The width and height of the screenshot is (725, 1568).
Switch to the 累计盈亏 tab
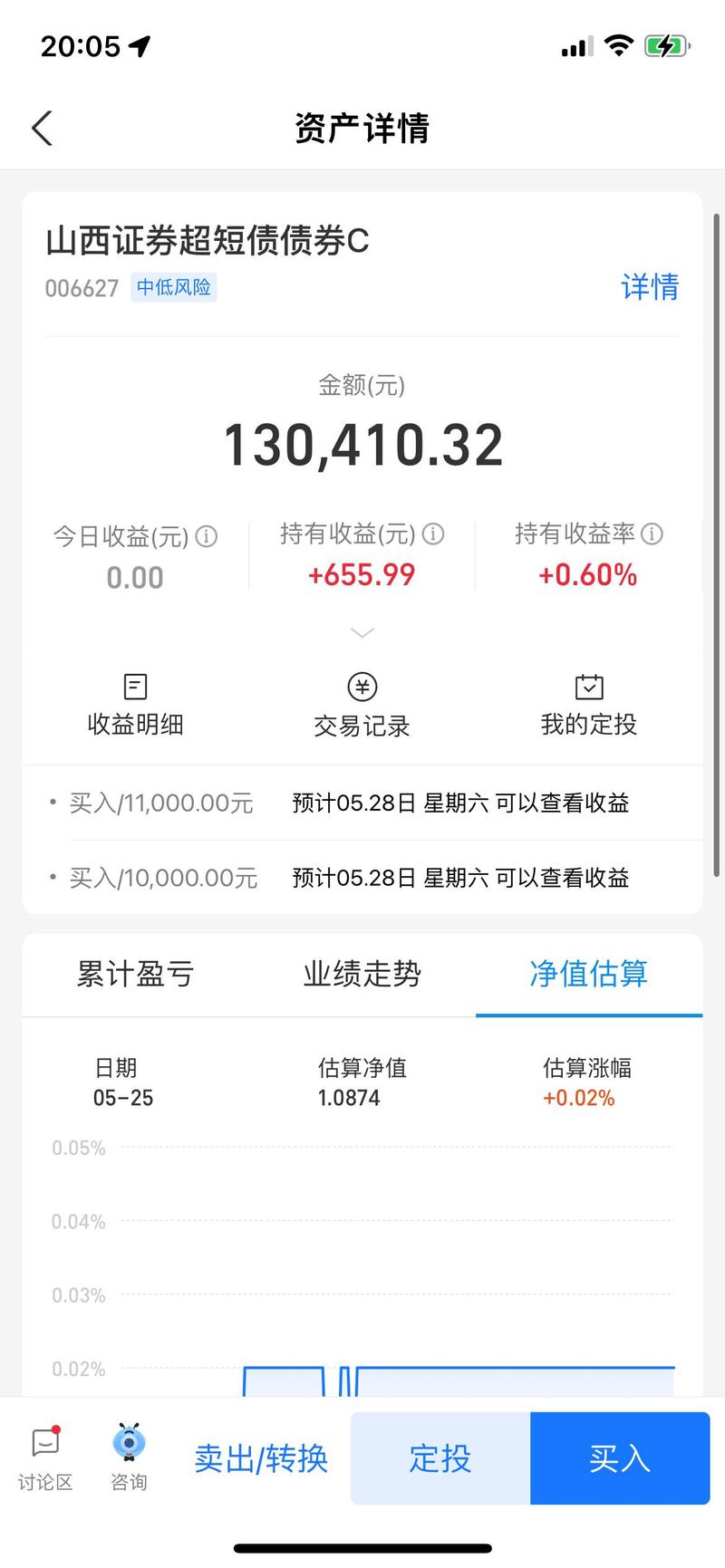pyautogui.click(x=134, y=974)
